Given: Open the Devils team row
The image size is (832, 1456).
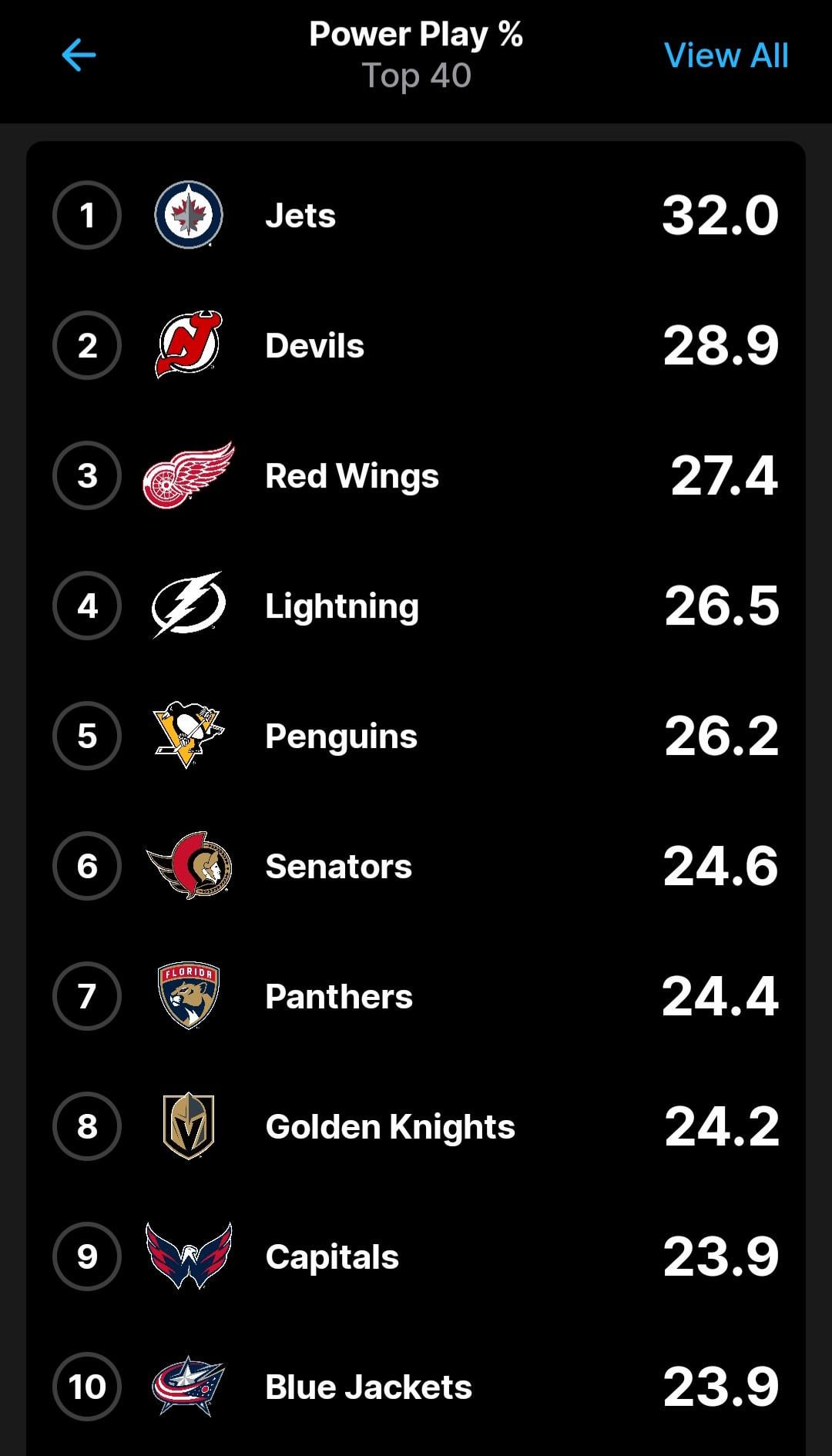Looking at the screenshot, I should [x=416, y=345].
